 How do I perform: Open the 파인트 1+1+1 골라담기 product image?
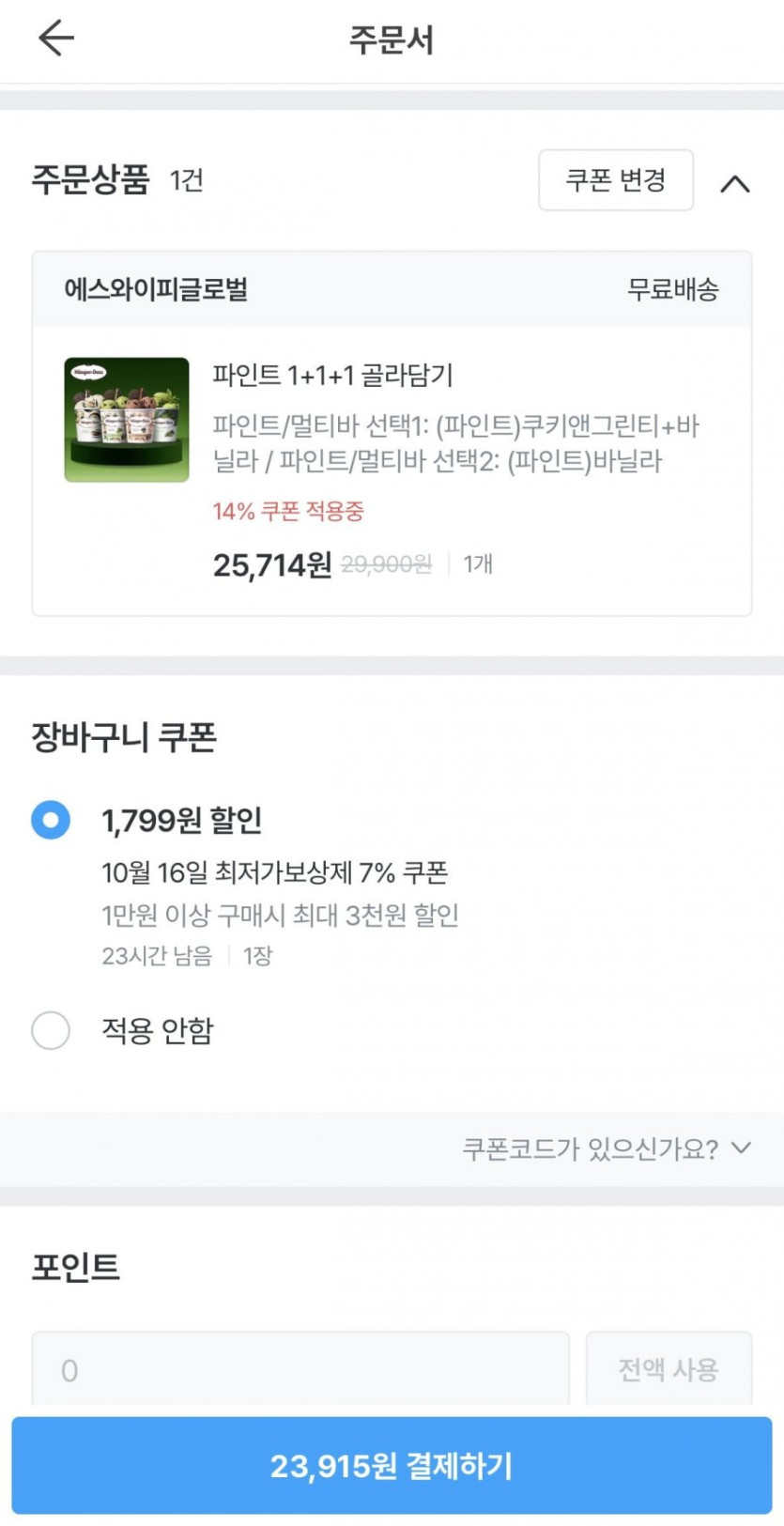coord(127,420)
